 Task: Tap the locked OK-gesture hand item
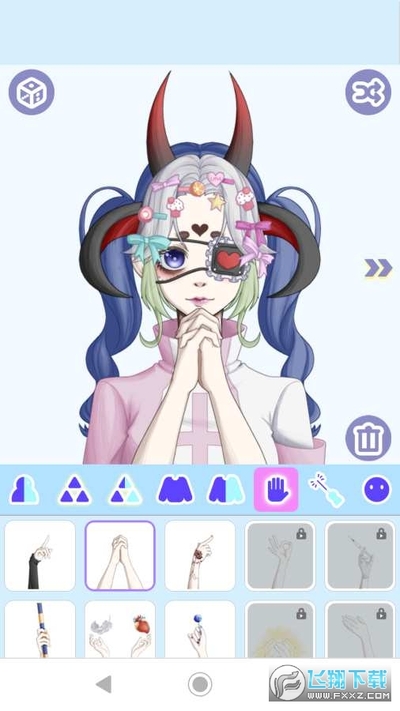[x=280, y=555]
